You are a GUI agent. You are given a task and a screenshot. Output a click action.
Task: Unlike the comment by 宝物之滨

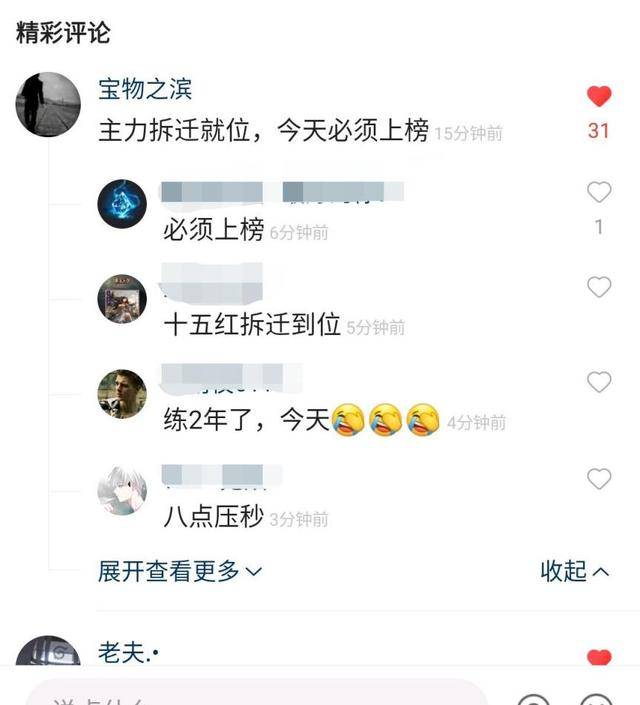click(598, 97)
